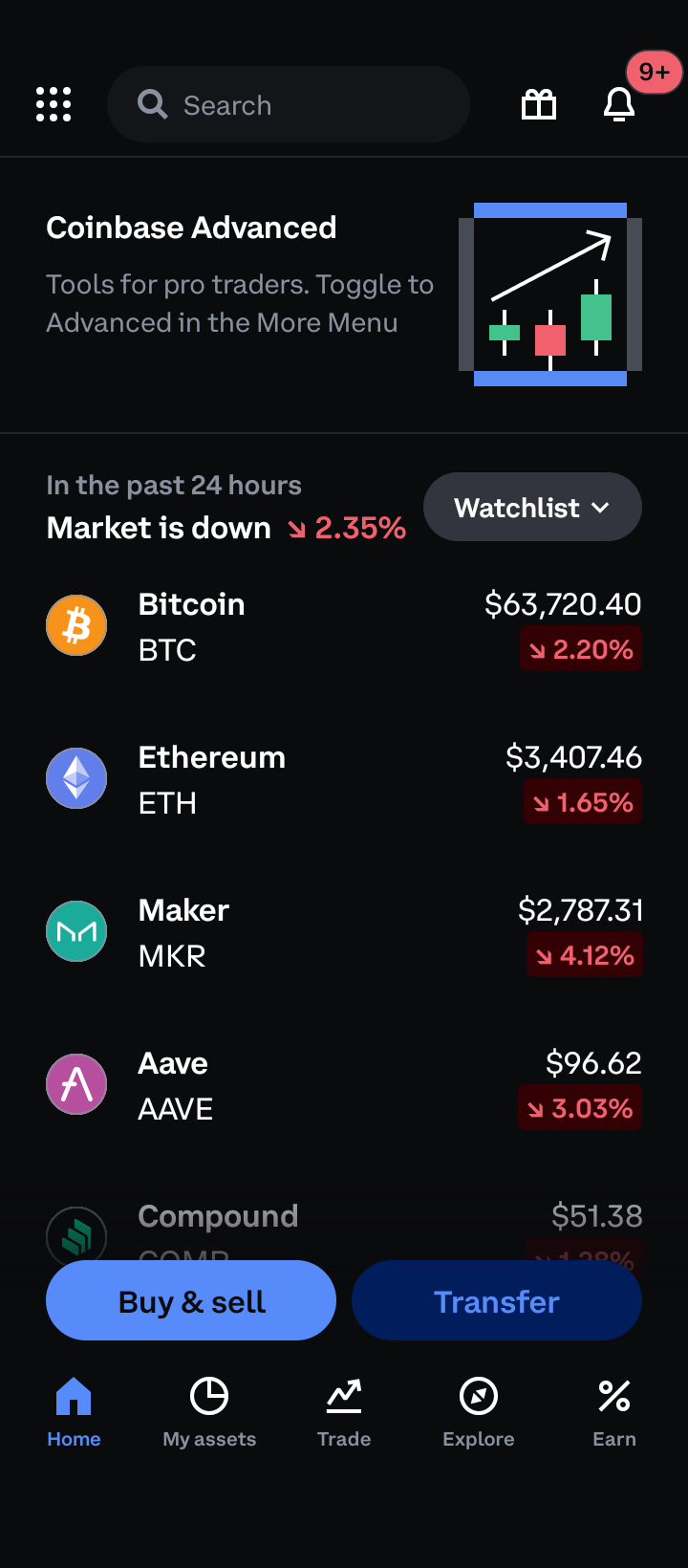Open the Explore tab
Screen dimensions: 688x1568
click(x=479, y=1412)
